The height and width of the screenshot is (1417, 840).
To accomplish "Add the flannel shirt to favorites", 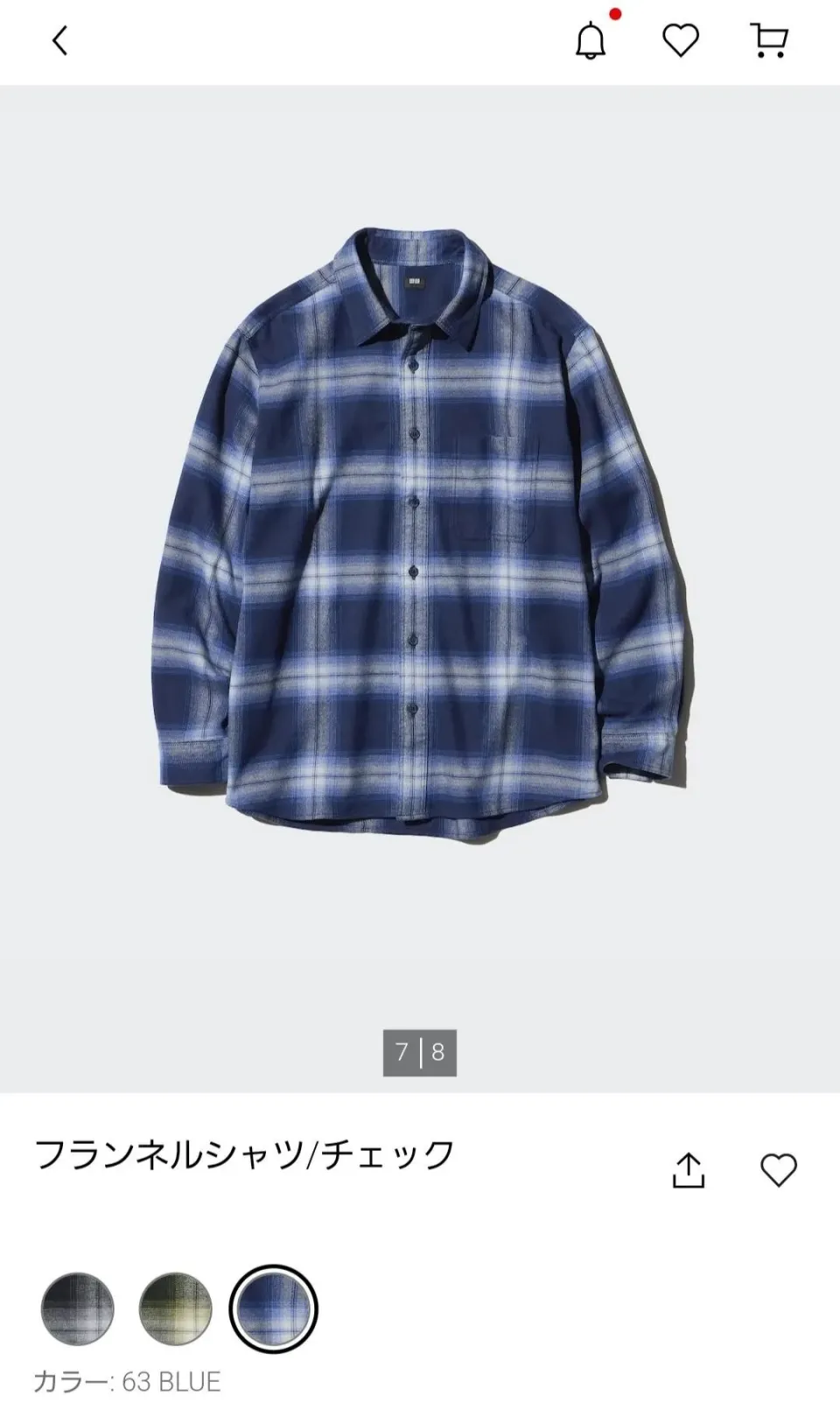I will click(778, 1170).
